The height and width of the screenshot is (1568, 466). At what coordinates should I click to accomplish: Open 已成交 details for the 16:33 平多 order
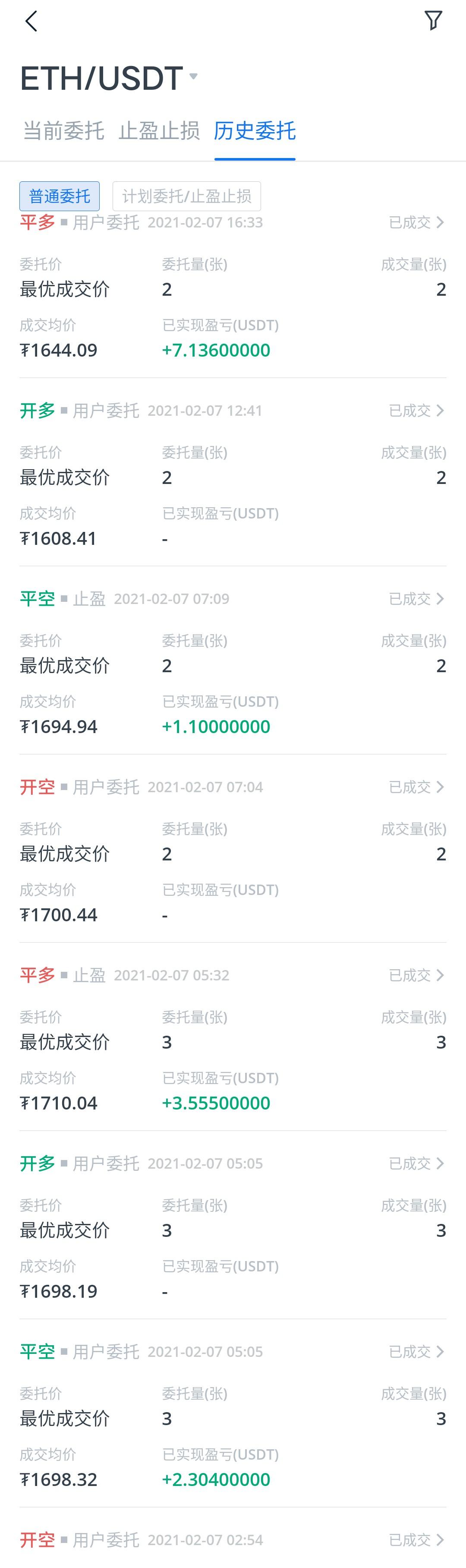tap(417, 223)
